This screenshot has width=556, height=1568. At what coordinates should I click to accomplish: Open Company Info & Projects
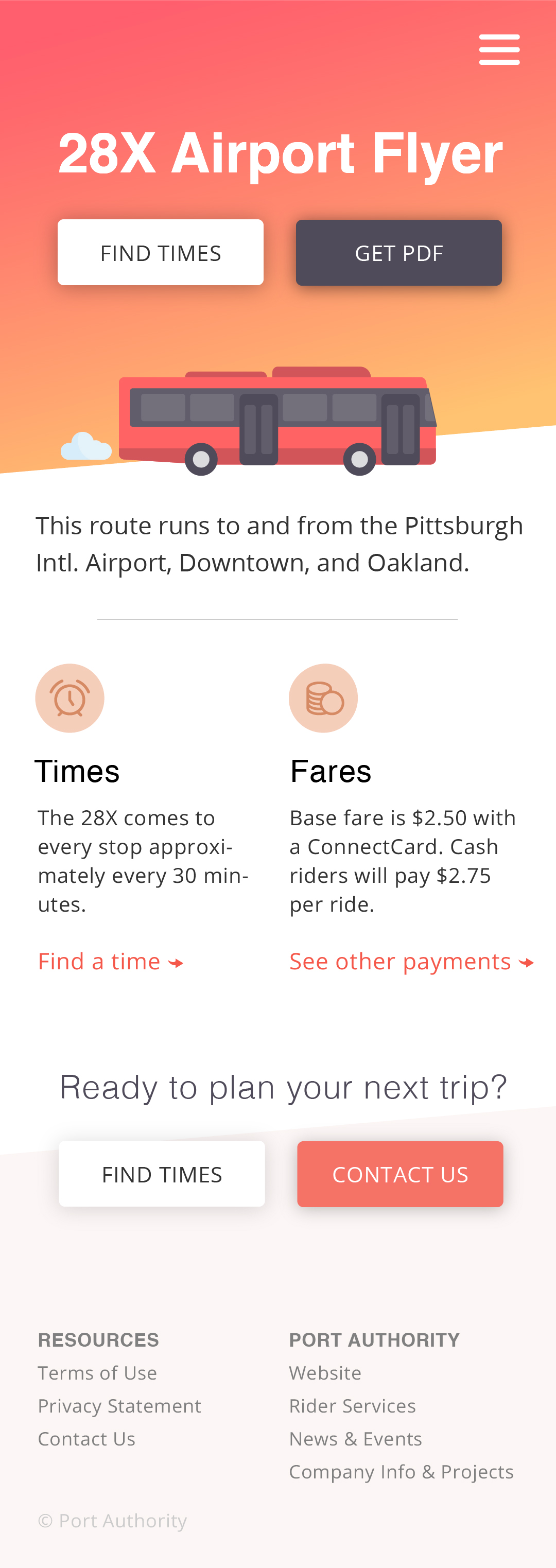point(402,1472)
